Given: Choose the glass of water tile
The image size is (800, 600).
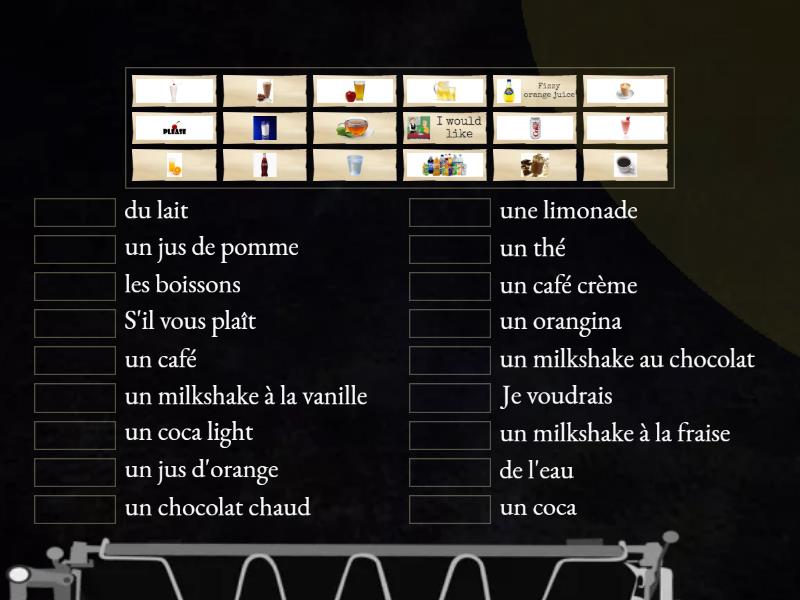Looking at the screenshot, I should 355,165.
